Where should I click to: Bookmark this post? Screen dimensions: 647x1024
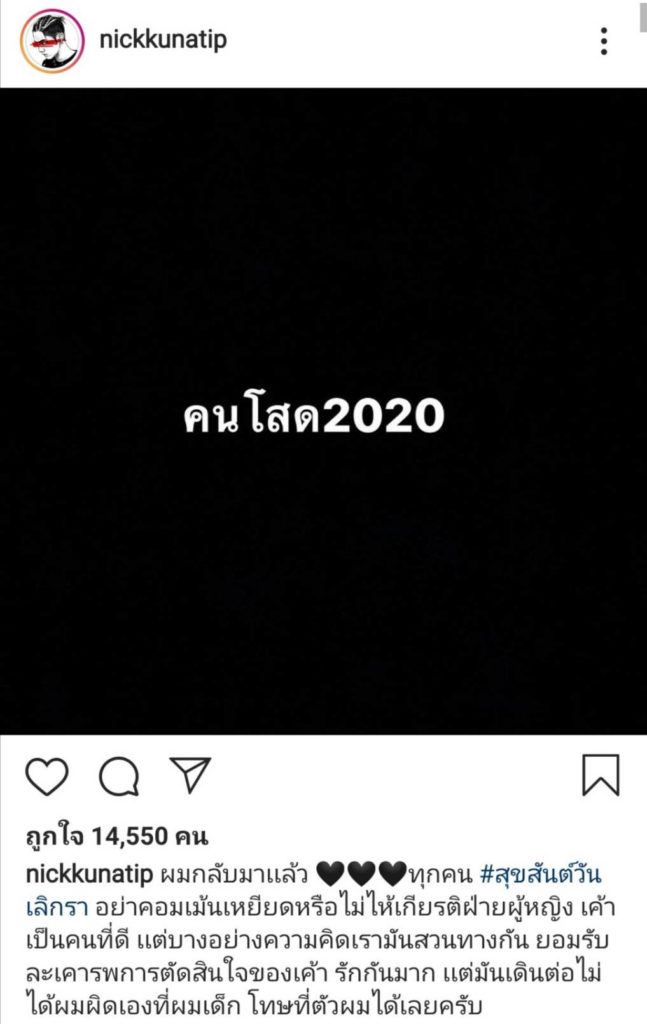pyautogui.click(x=601, y=775)
